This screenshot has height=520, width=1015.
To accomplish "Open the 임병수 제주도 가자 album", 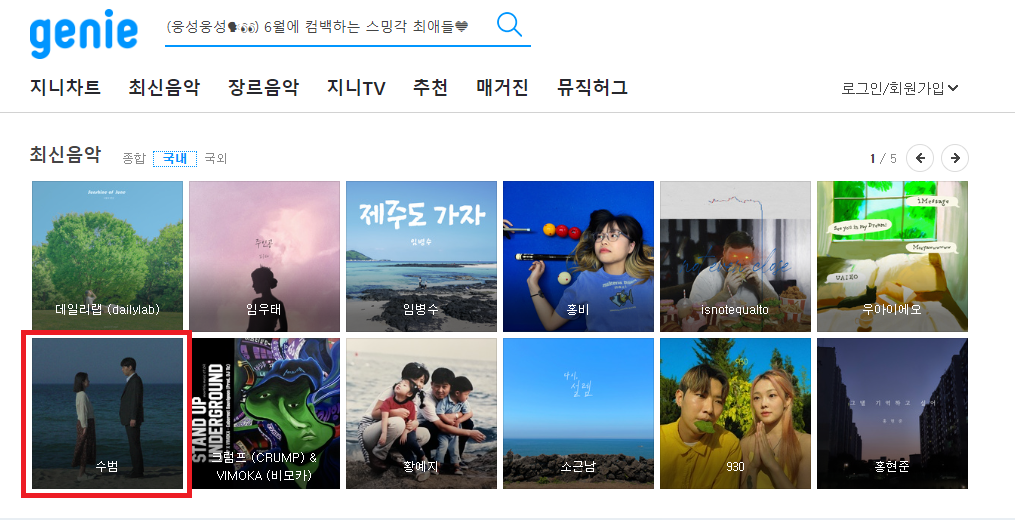I will tap(421, 256).
